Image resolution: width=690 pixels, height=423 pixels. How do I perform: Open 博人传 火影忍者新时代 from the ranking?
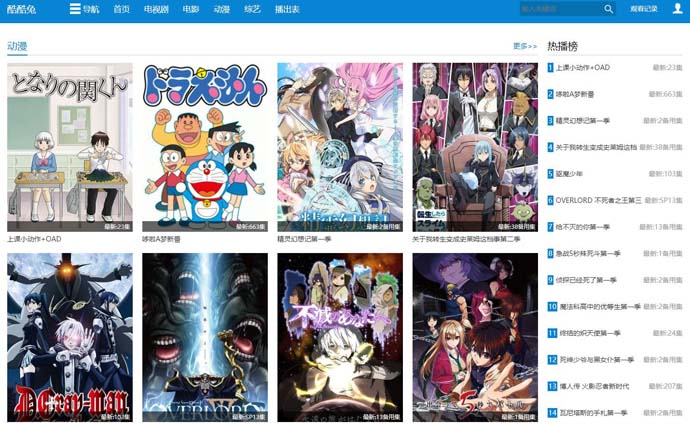[596, 386]
